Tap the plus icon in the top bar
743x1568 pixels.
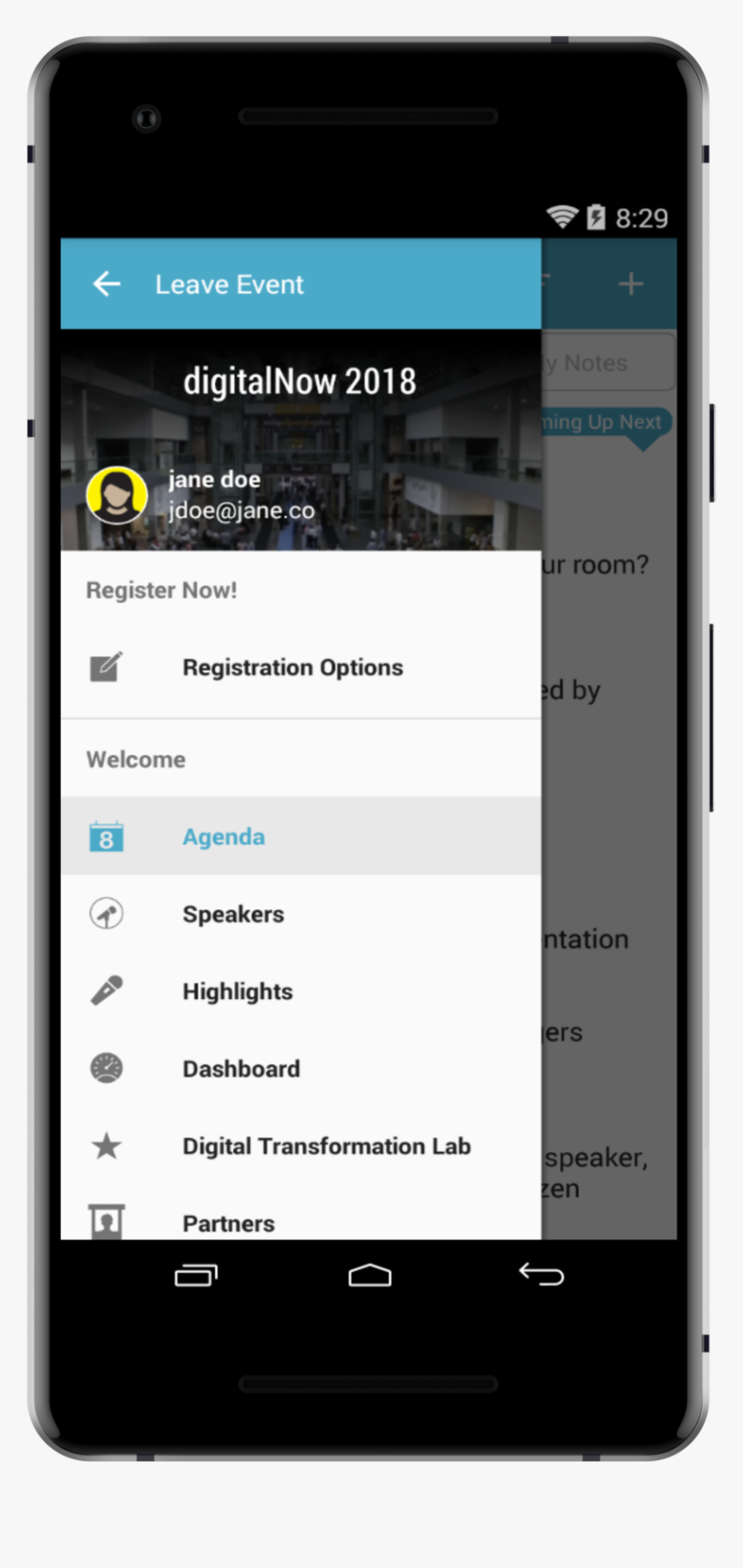[631, 283]
